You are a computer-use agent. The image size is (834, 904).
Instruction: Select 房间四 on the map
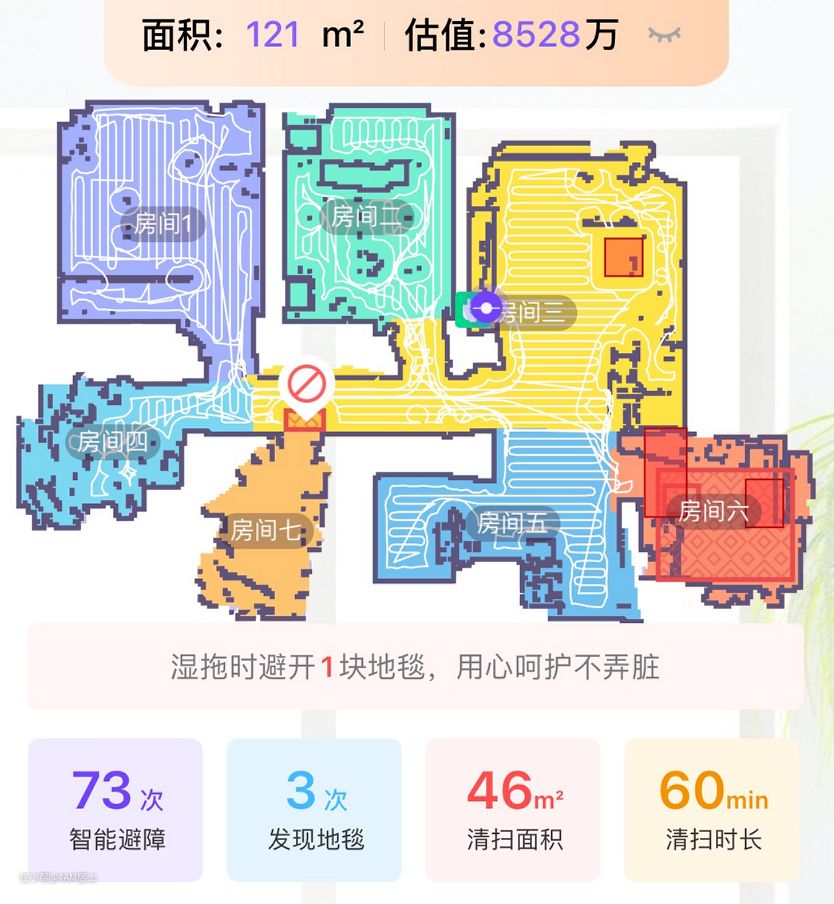[x=114, y=441]
